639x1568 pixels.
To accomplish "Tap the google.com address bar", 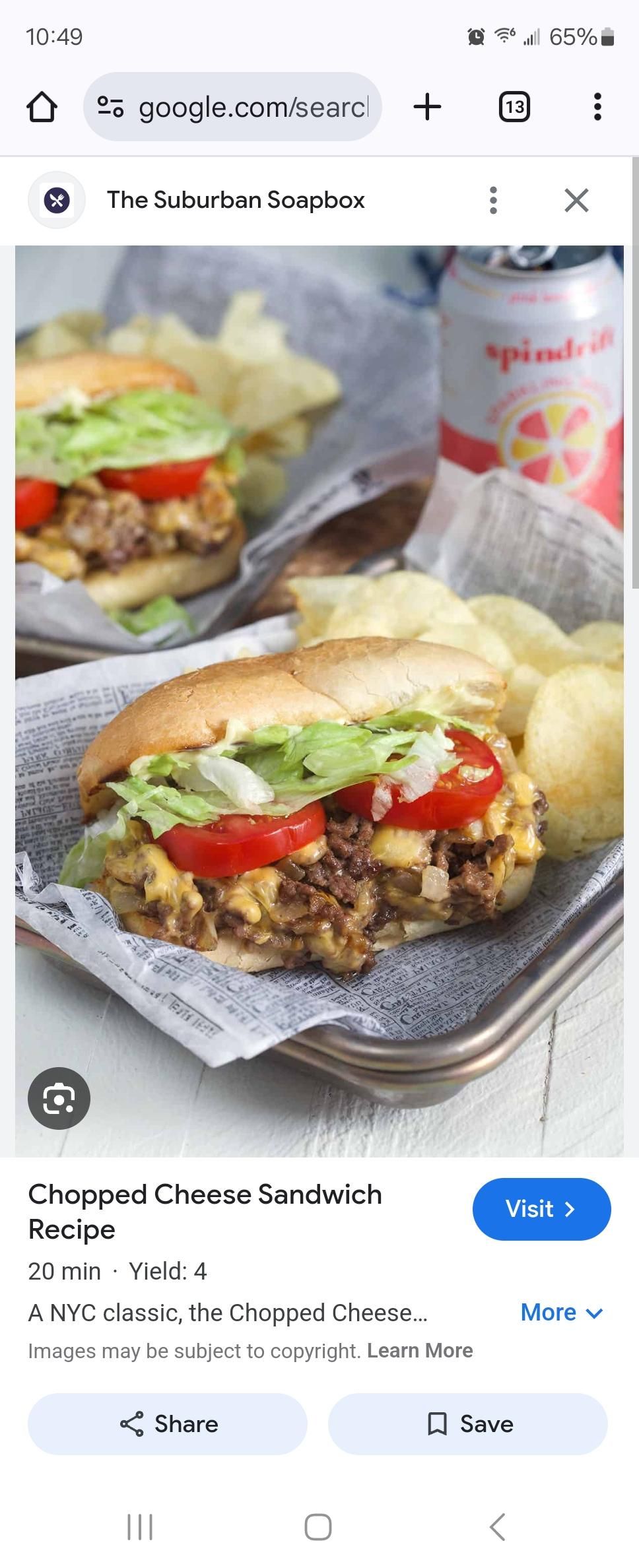I will (x=232, y=107).
